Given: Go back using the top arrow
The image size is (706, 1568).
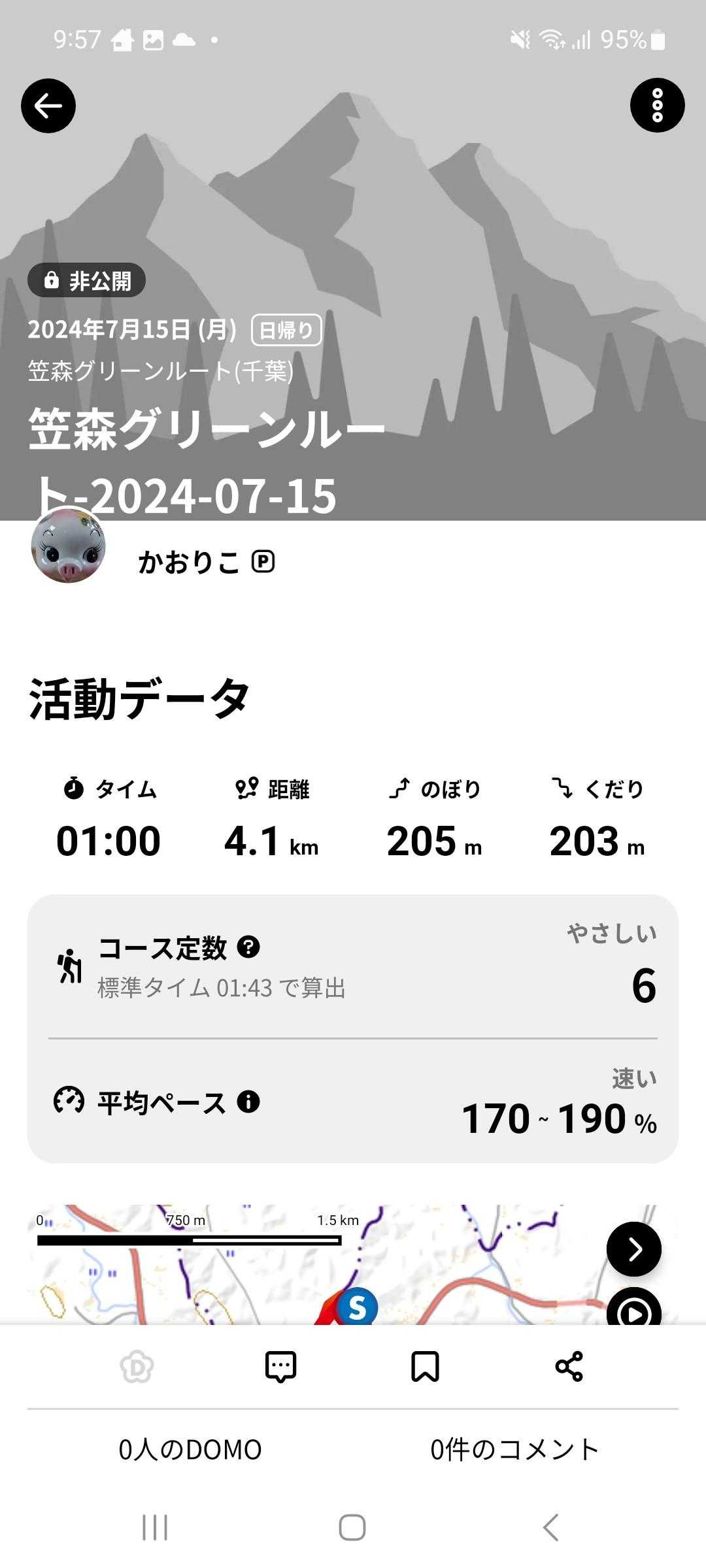Looking at the screenshot, I should click(x=48, y=106).
